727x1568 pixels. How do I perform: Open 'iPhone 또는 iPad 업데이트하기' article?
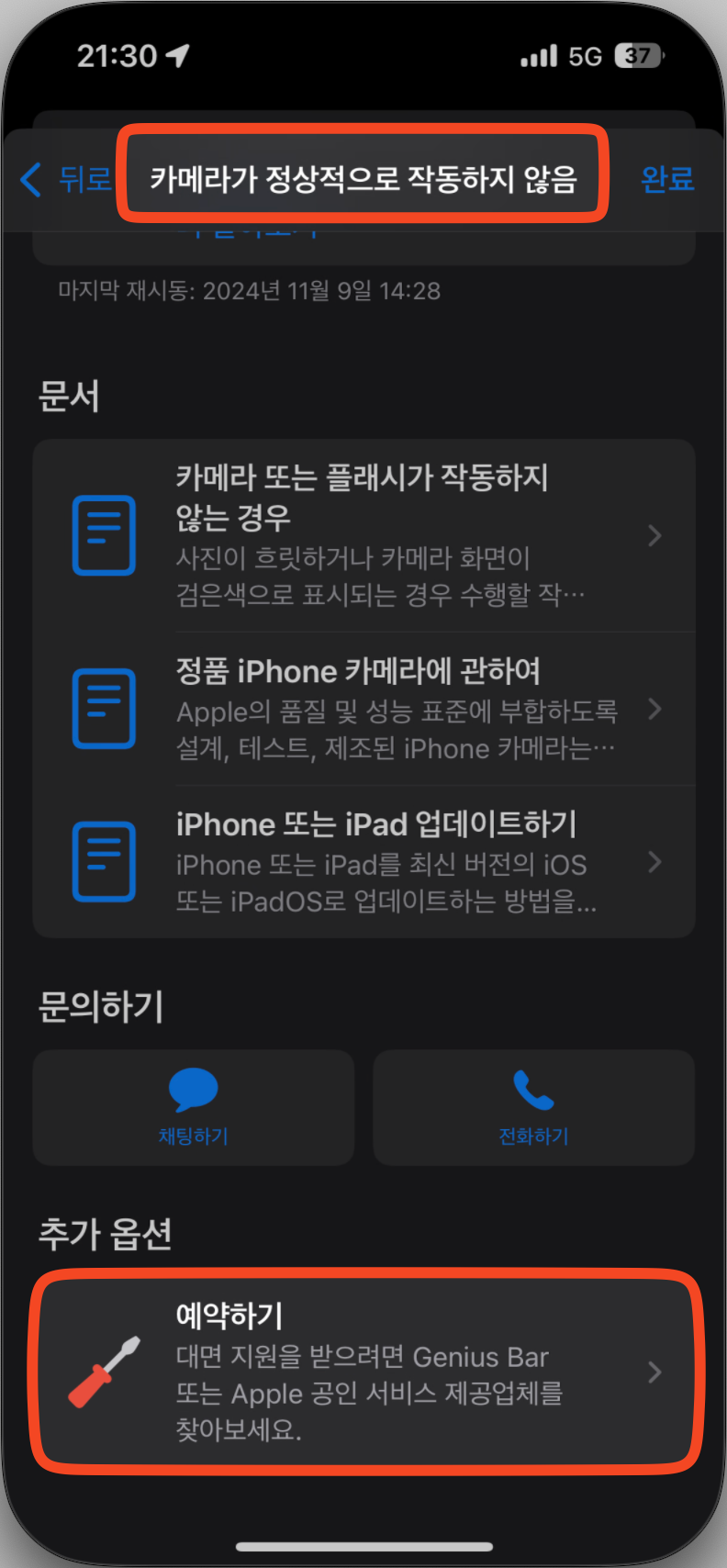pos(363,862)
